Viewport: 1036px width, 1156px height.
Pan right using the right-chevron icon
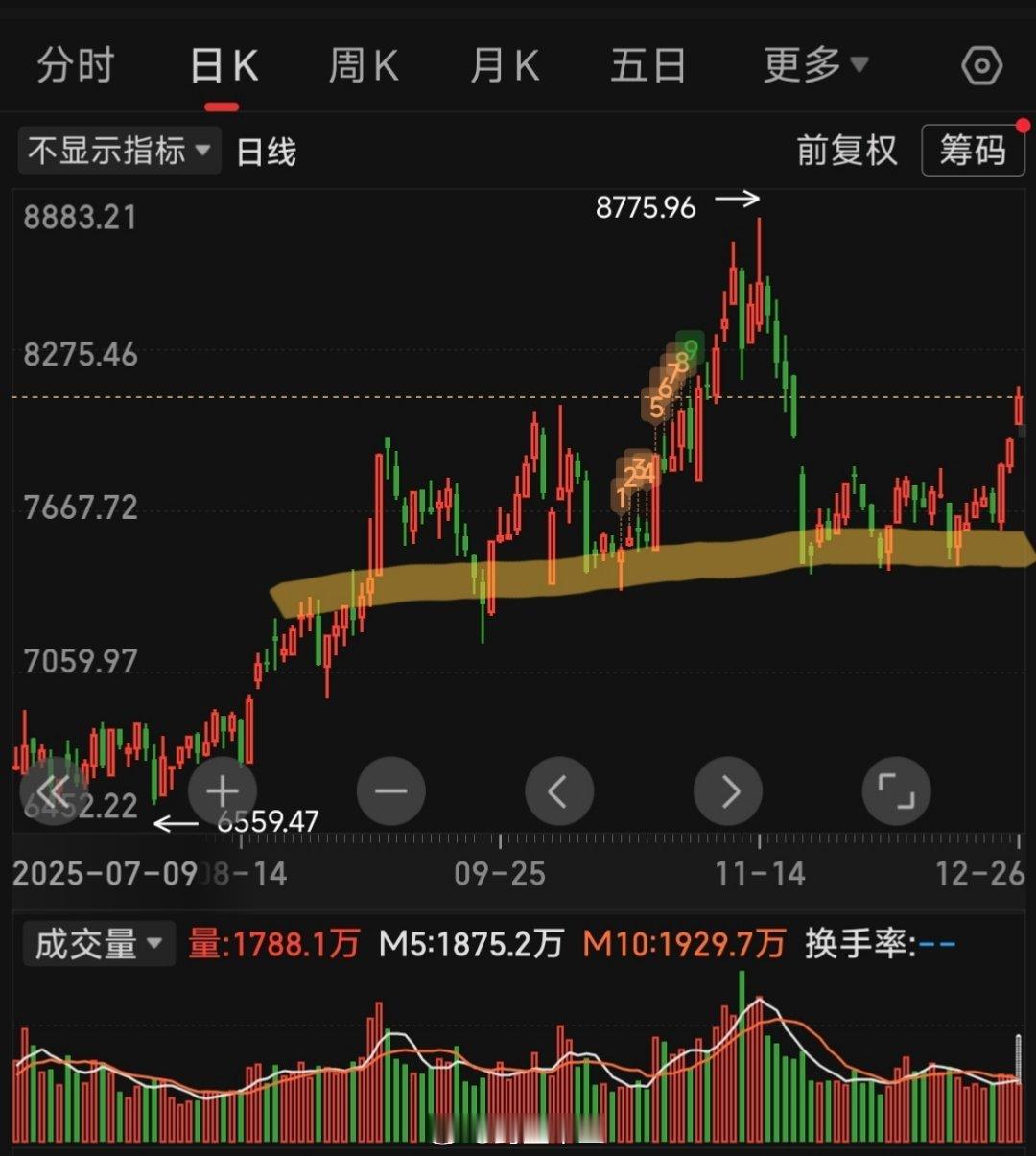click(728, 790)
